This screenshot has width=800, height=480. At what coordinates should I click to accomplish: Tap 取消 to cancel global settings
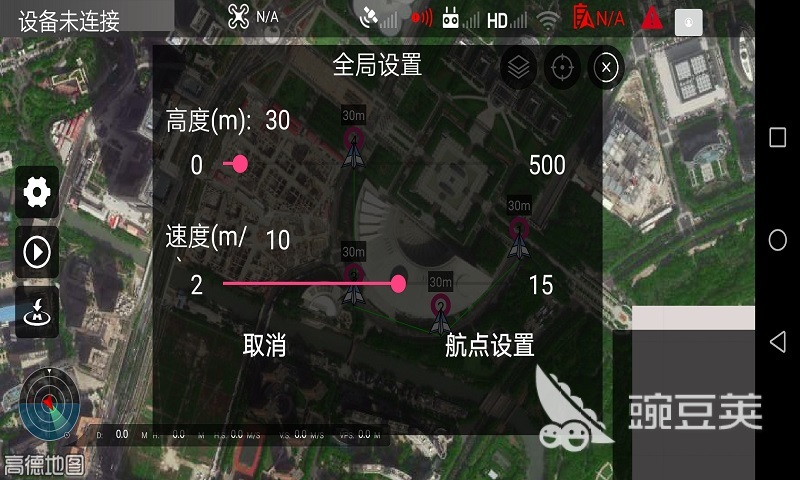pos(265,346)
